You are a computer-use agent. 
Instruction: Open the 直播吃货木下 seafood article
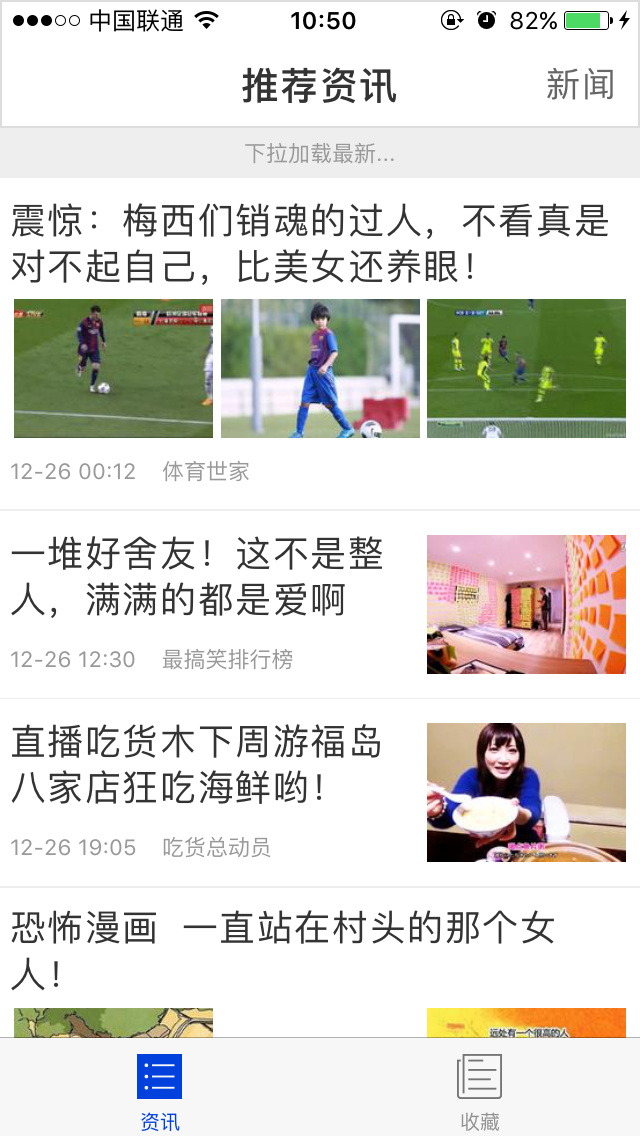(198, 766)
